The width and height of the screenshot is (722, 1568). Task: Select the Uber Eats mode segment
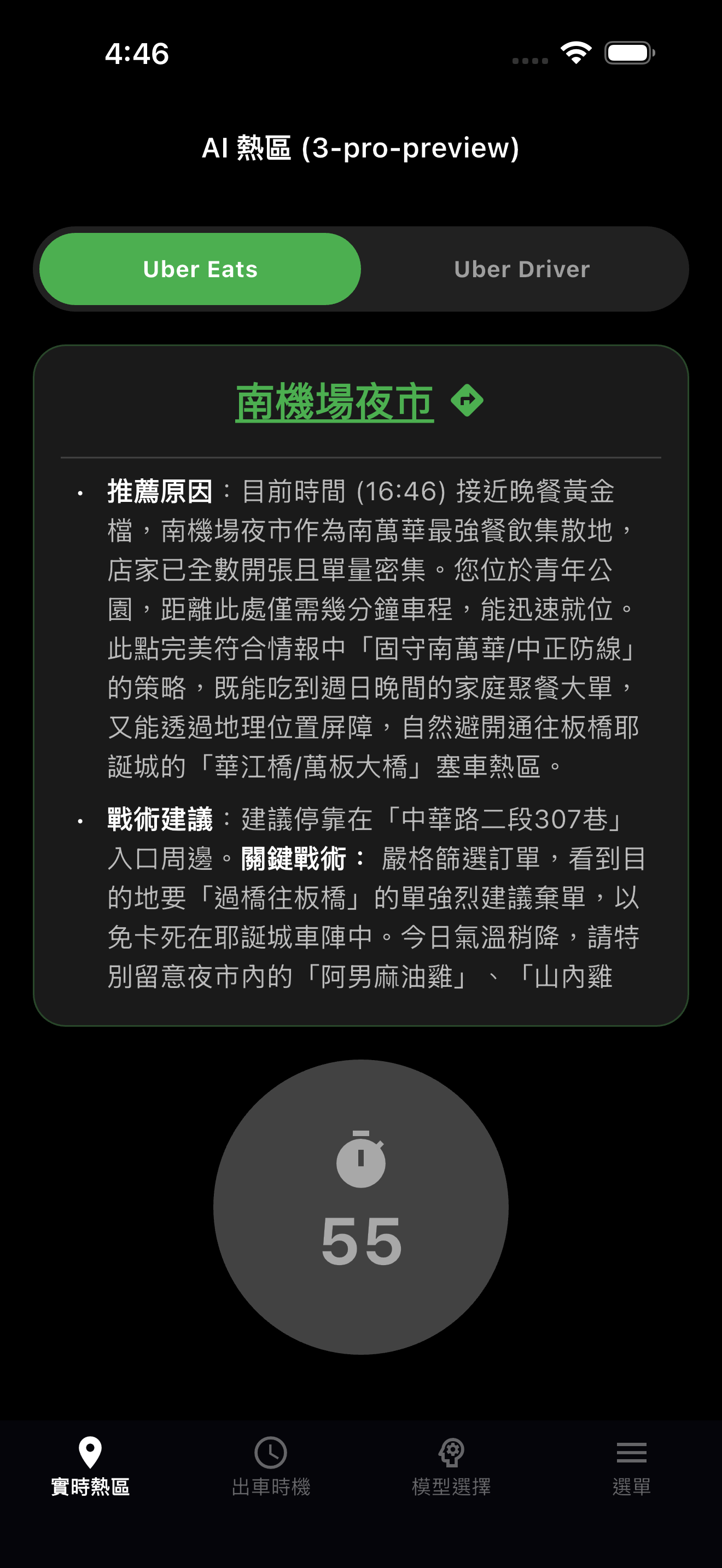[x=200, y=268]
